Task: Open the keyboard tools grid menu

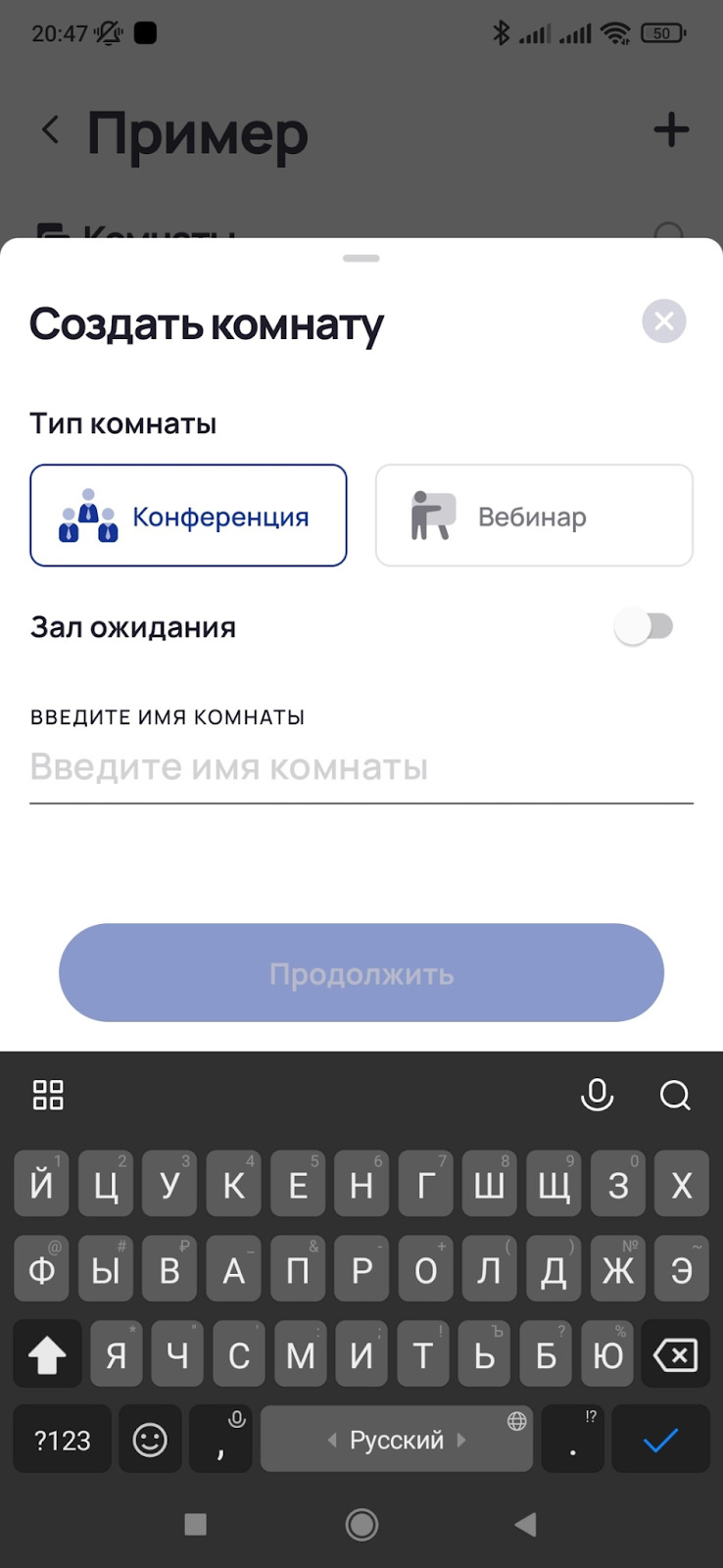Action: point(48,1095)
